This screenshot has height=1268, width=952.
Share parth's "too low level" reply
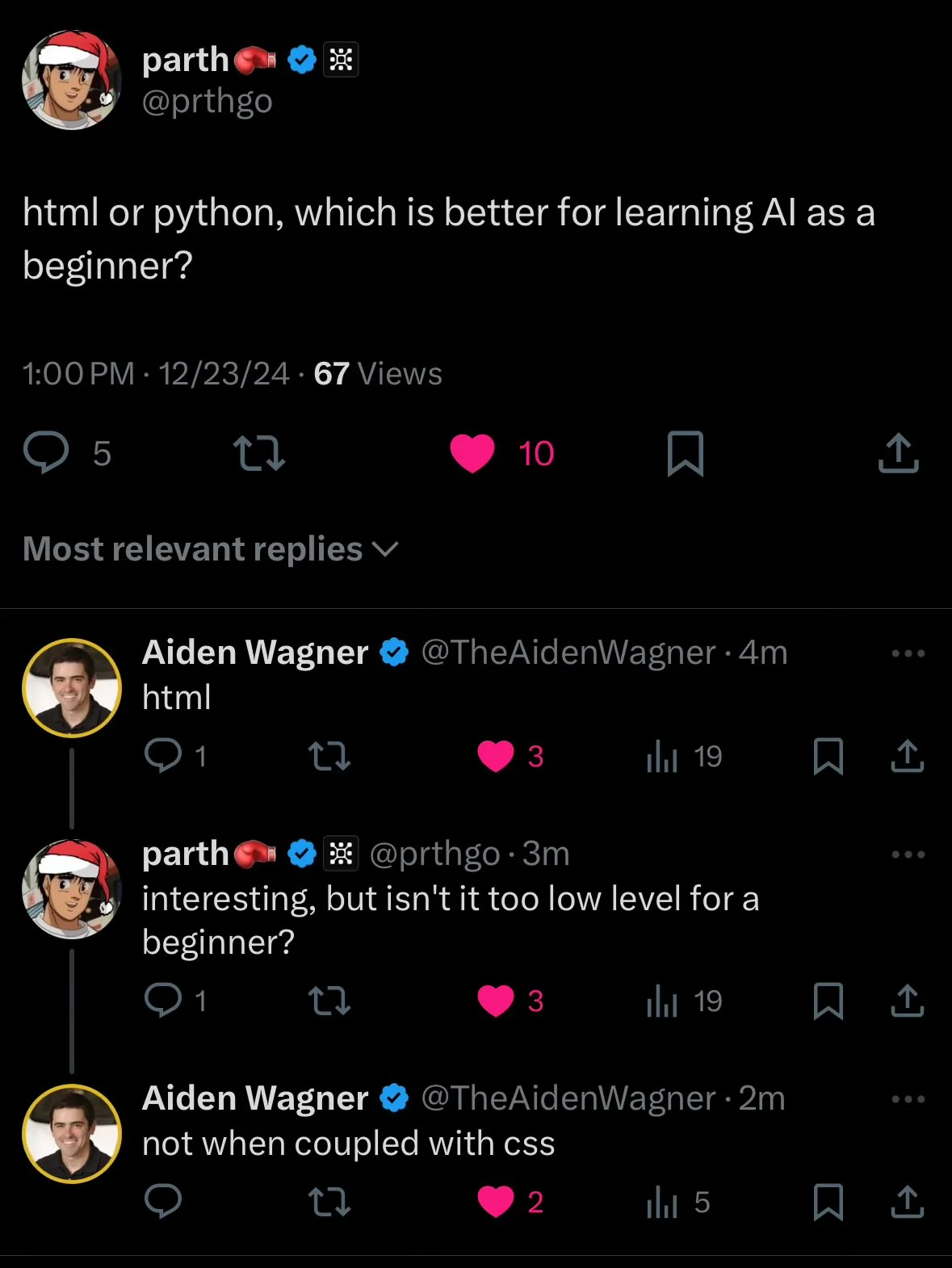click(907, 1001)
